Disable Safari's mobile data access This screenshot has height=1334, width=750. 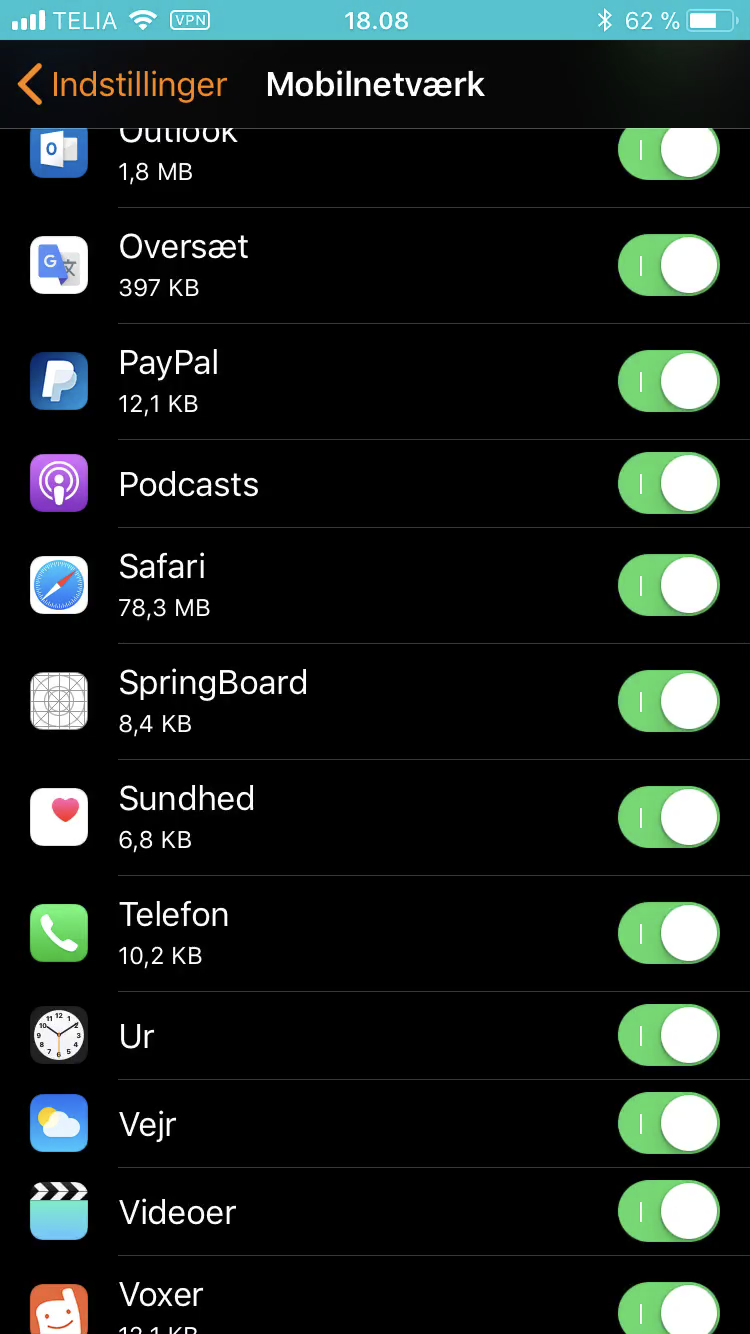(669, 586)
